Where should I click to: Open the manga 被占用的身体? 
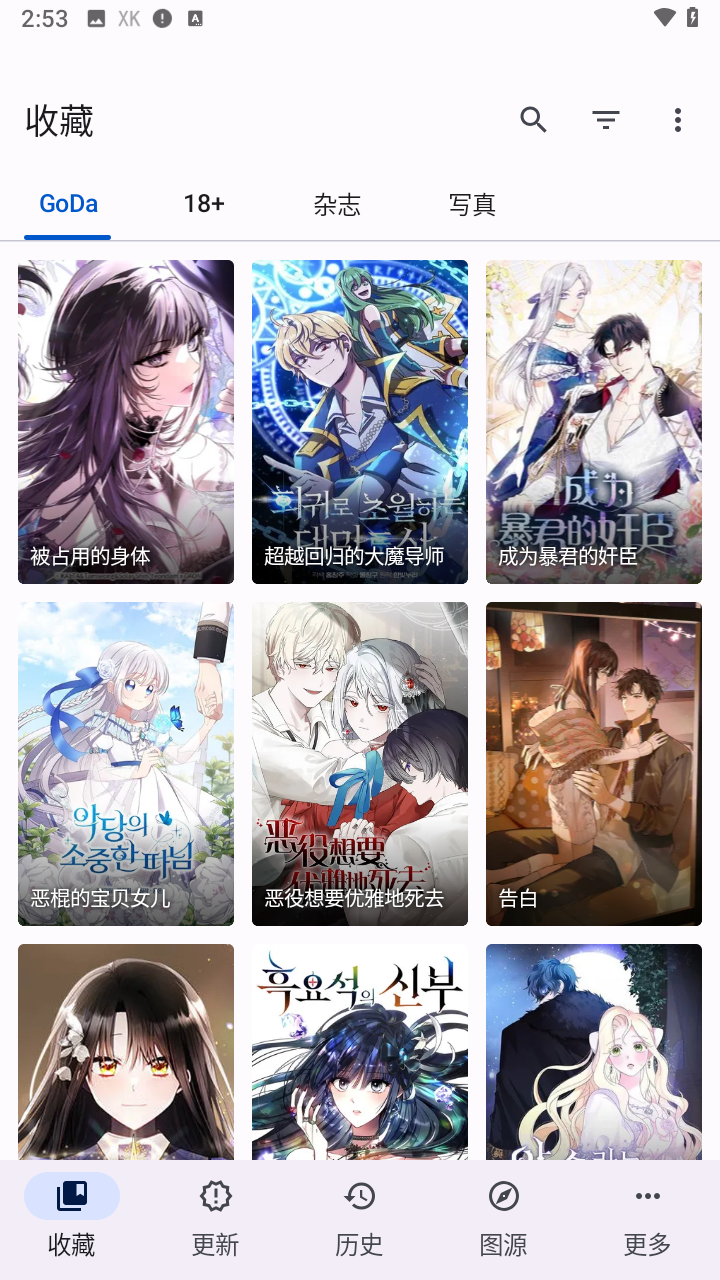(x=126, y=422)
